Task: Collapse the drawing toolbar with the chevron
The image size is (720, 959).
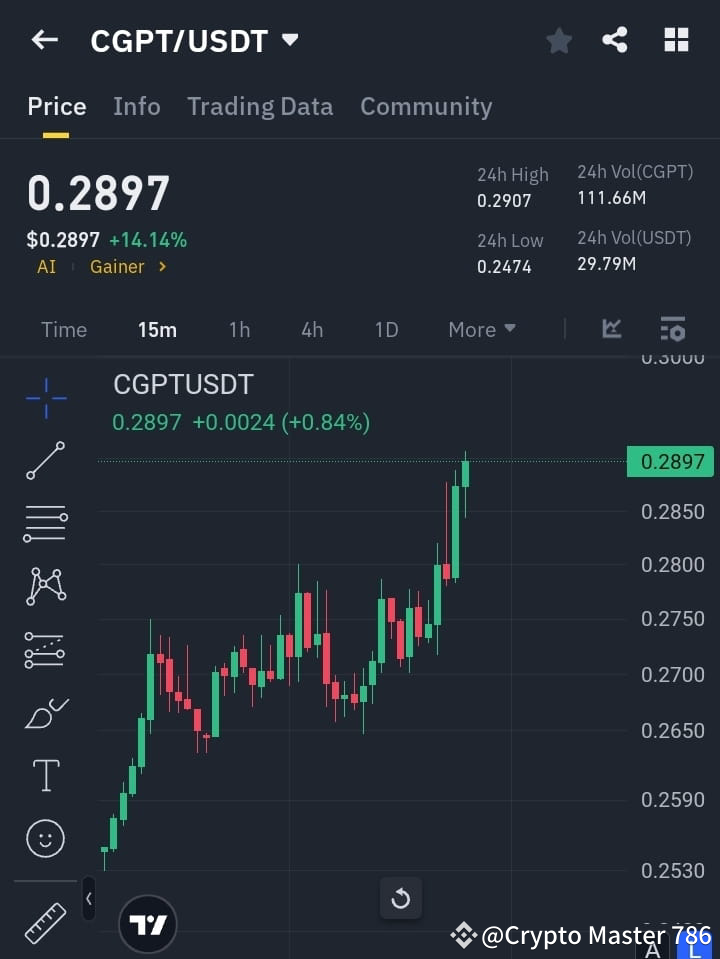Action: pyautogui.click(x=88, y=898)
